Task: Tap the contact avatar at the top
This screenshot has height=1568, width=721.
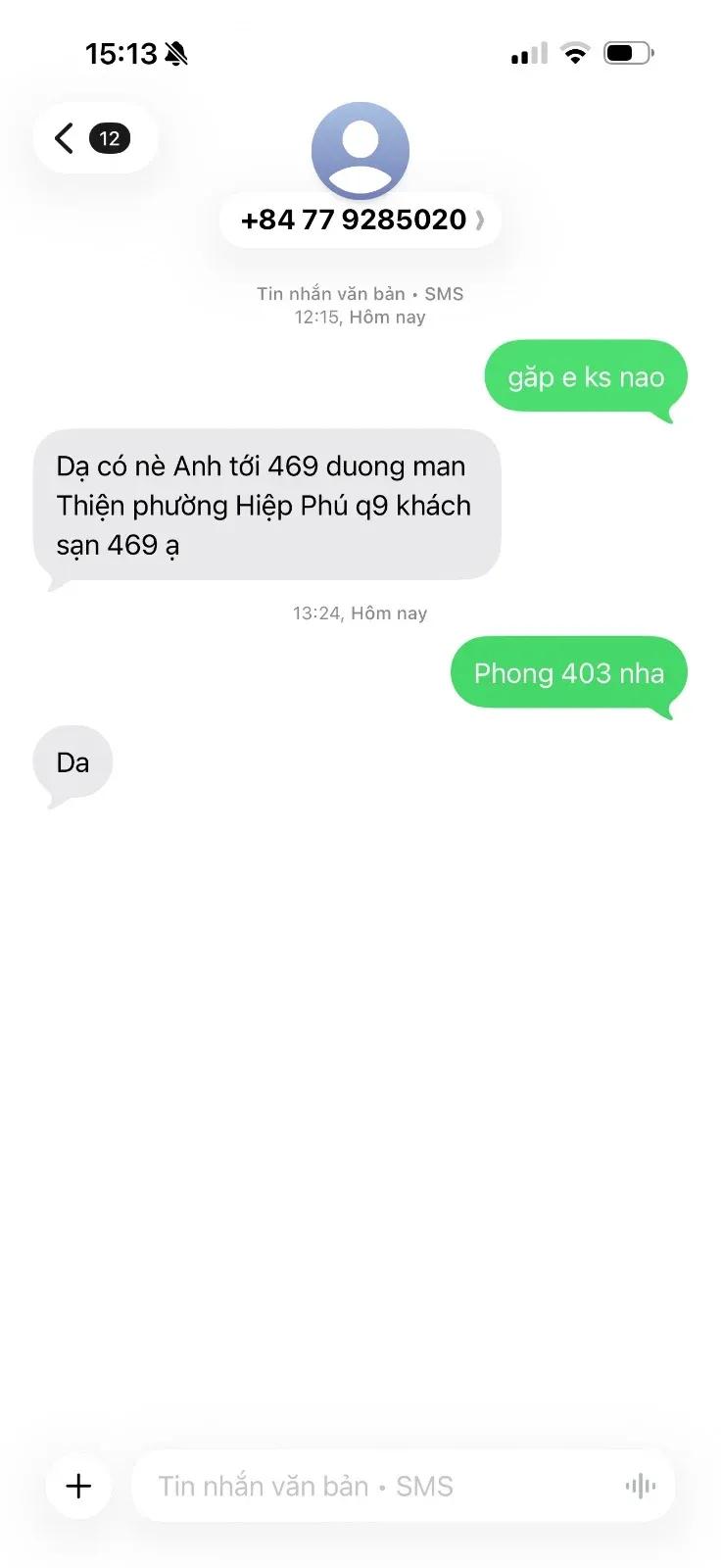Action: [x=360, y=151]
